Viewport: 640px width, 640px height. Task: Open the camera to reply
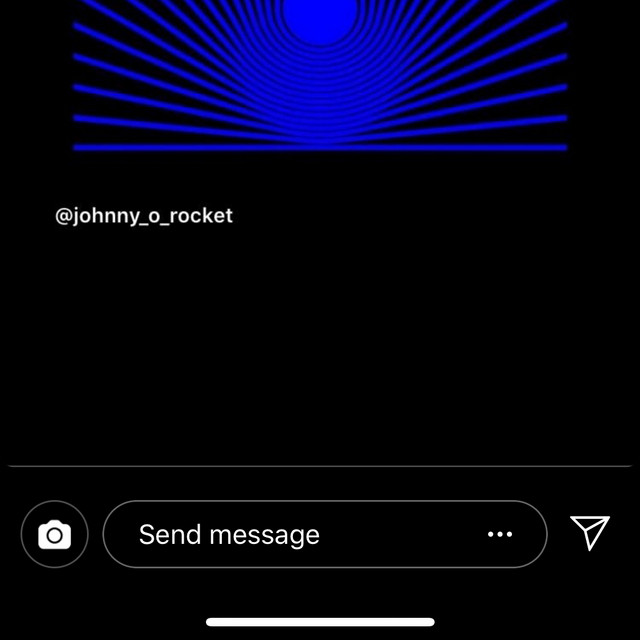coord(54,535)
